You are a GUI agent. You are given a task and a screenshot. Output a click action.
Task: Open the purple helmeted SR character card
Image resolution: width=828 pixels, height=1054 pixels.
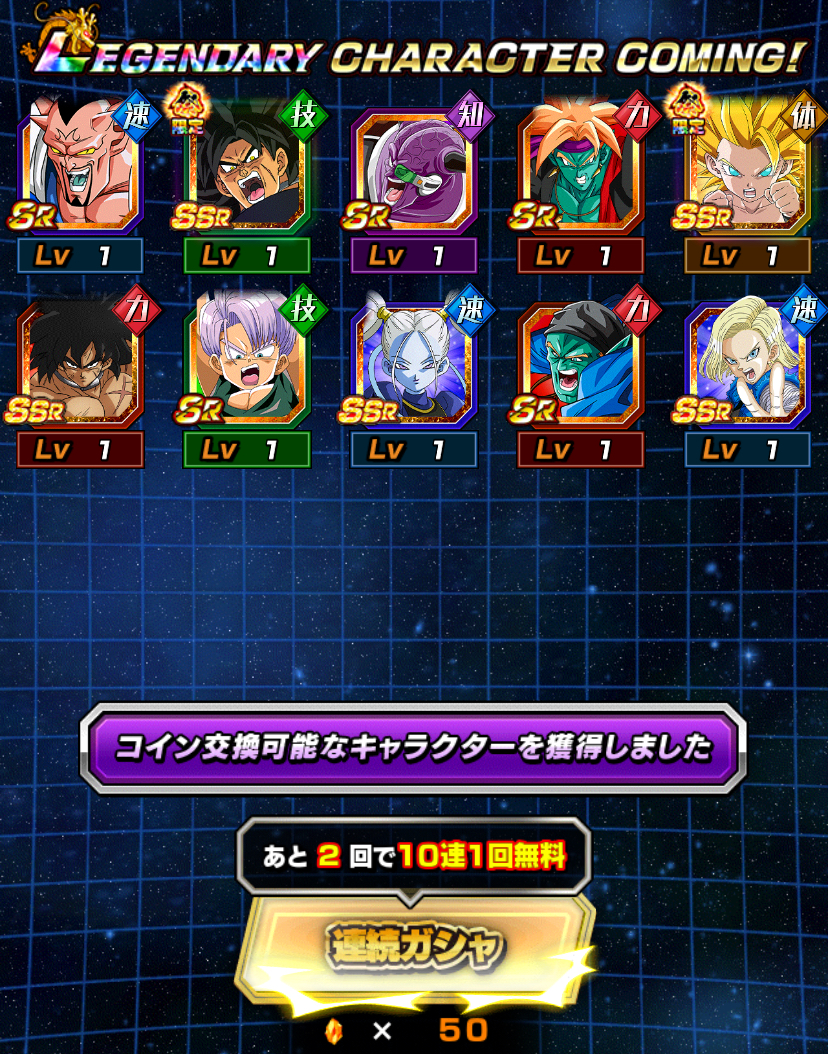coord(414,165)
